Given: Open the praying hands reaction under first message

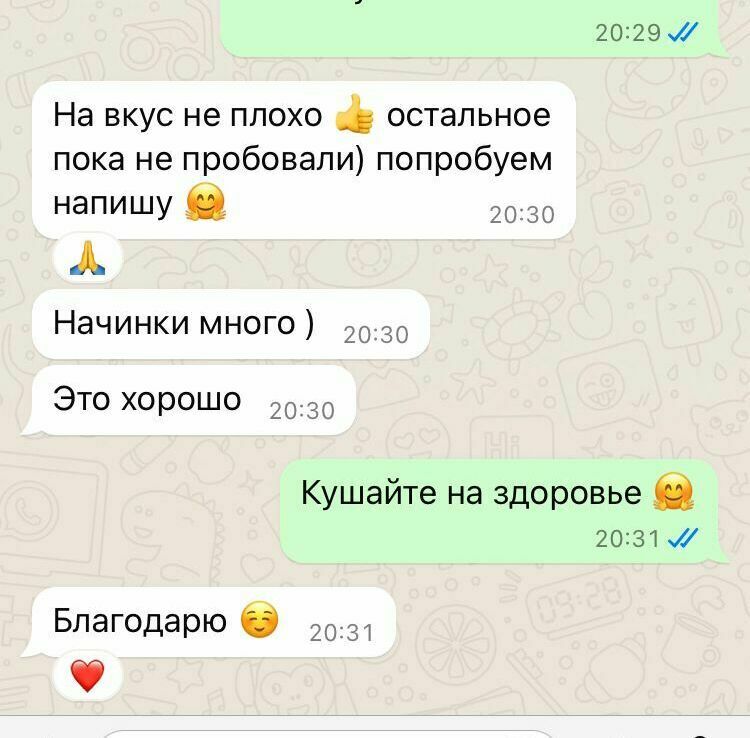Looking at the screenshot, I should [87, 259].
